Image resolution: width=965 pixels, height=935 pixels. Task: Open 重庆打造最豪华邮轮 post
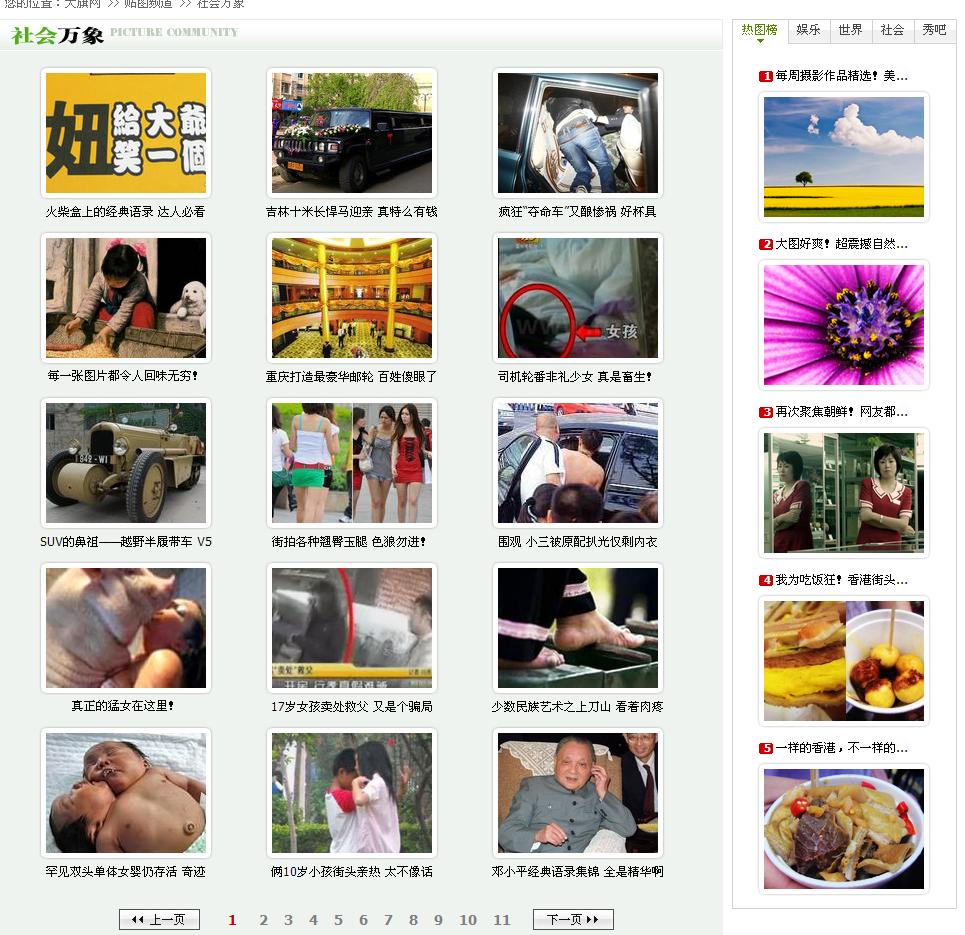pyautogui.click(x=352, y=298)
